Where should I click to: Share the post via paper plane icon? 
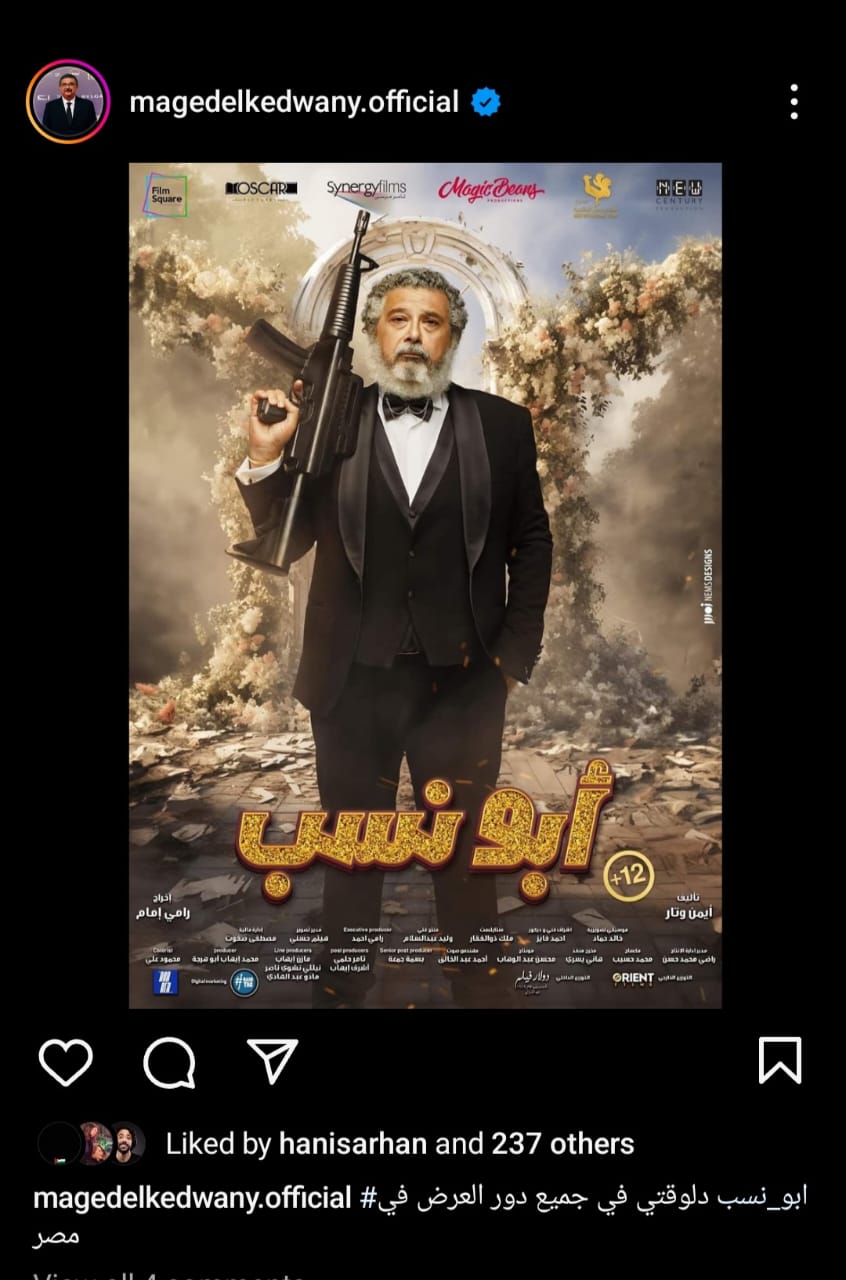pyautogui.click(x=272, y=1060)
